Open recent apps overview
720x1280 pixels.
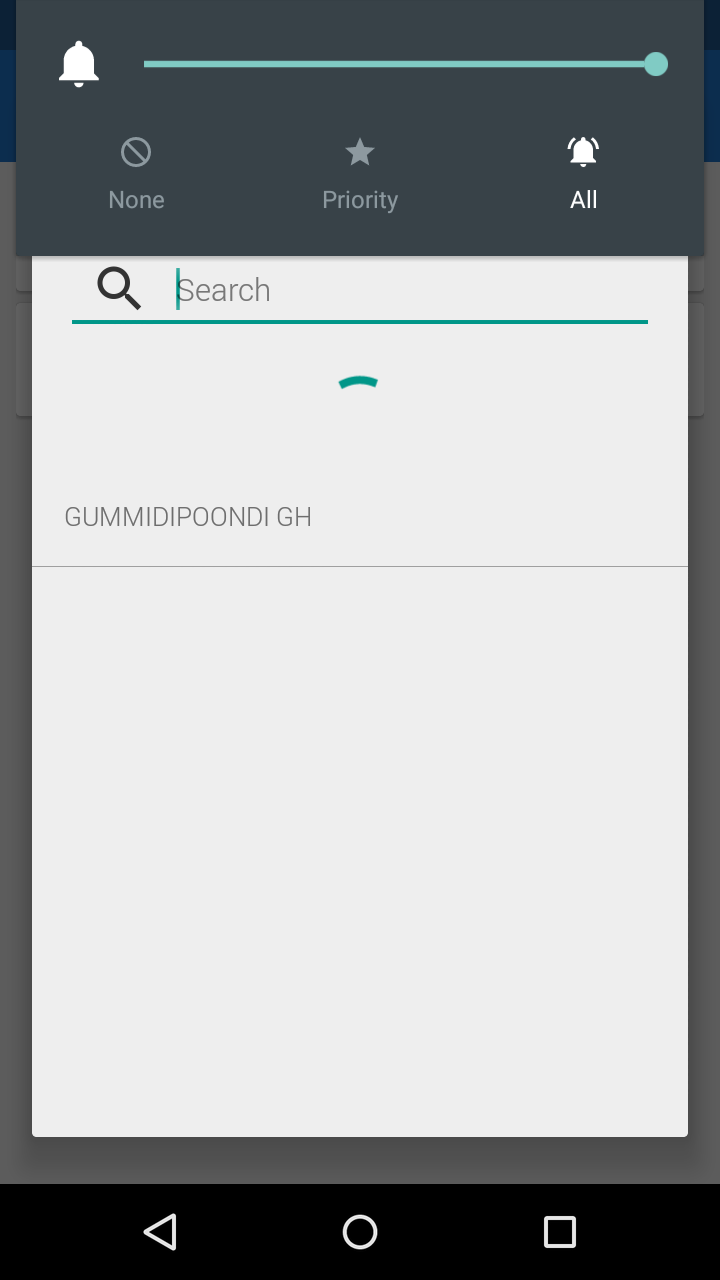[x=559, y=1232]
